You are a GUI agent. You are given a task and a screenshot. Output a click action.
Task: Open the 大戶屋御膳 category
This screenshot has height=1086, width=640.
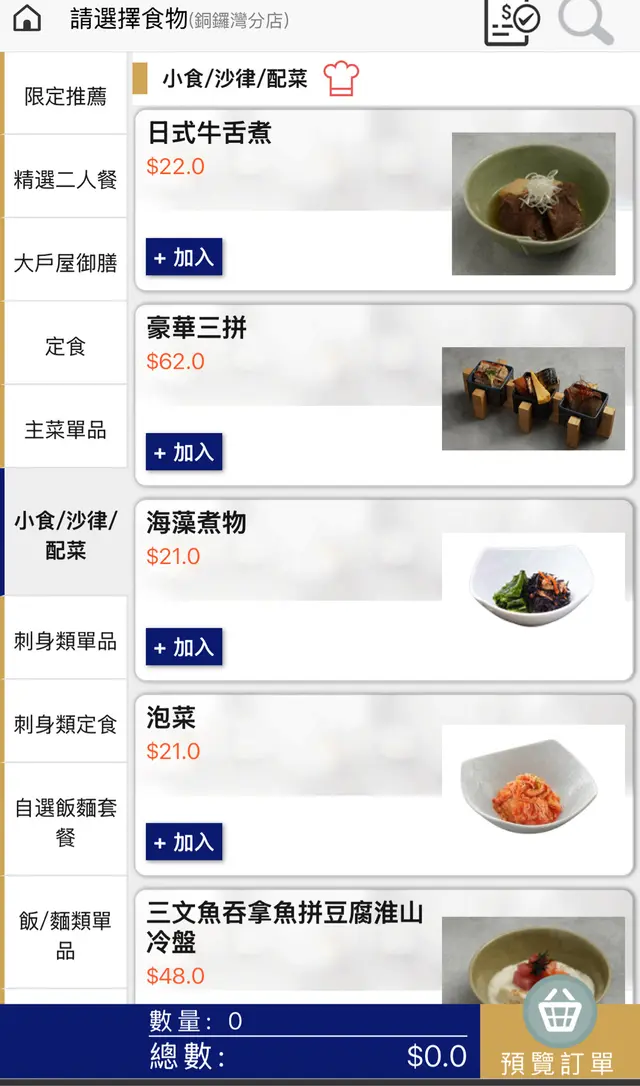pyautogui.click(x=66, y=263)
